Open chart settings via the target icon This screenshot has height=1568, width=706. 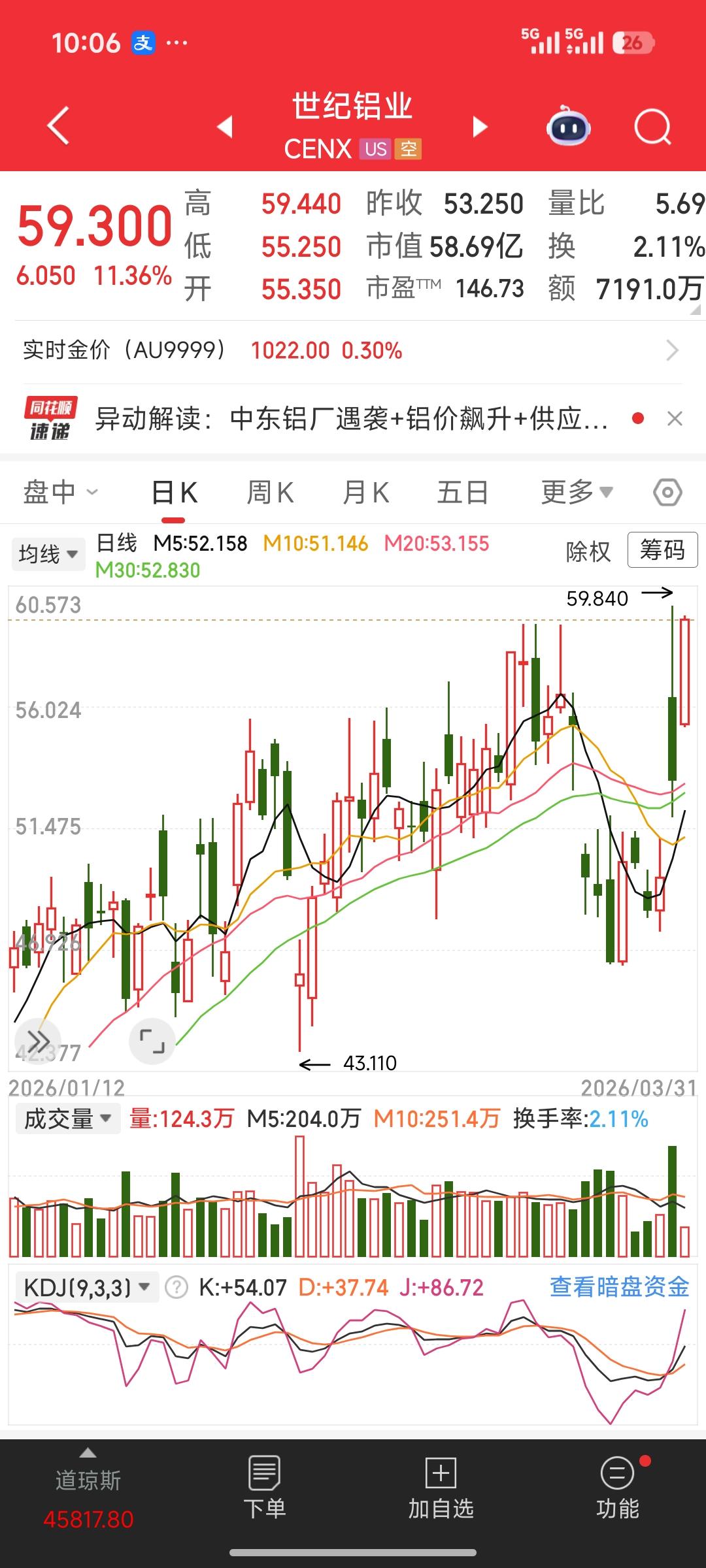(668, 493)
